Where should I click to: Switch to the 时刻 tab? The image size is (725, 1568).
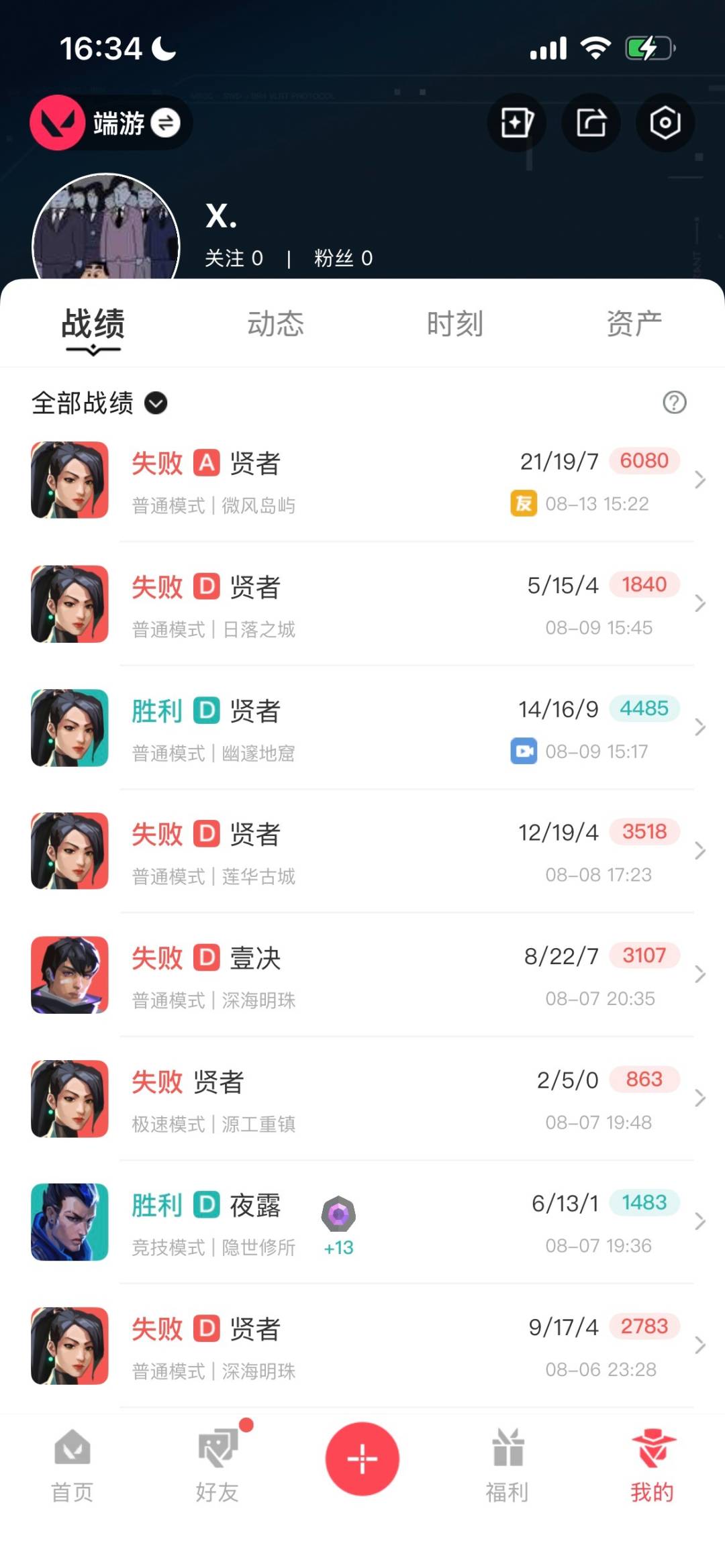pos(454,324)
